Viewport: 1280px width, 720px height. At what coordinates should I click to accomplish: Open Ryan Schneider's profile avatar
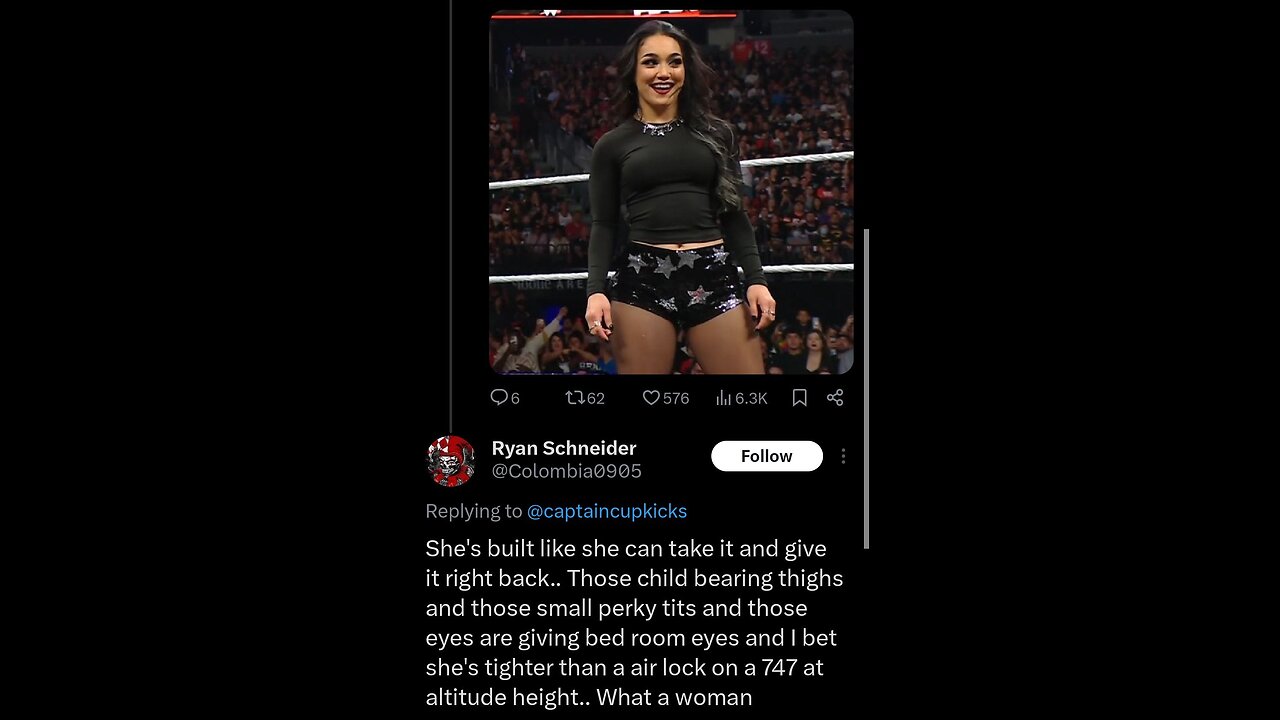[451, 460]
